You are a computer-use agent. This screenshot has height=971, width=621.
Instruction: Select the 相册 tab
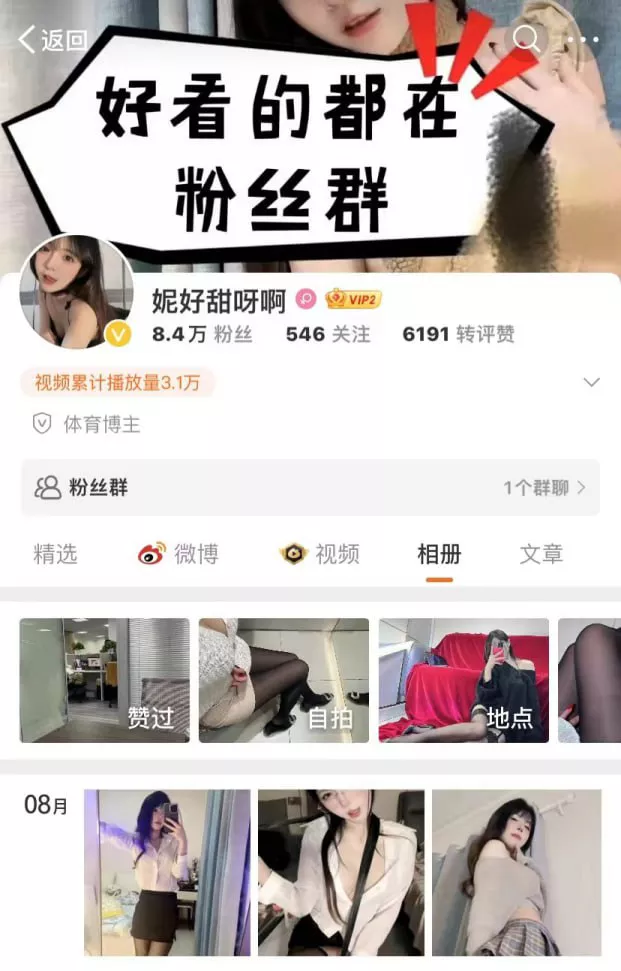(439, 554)
